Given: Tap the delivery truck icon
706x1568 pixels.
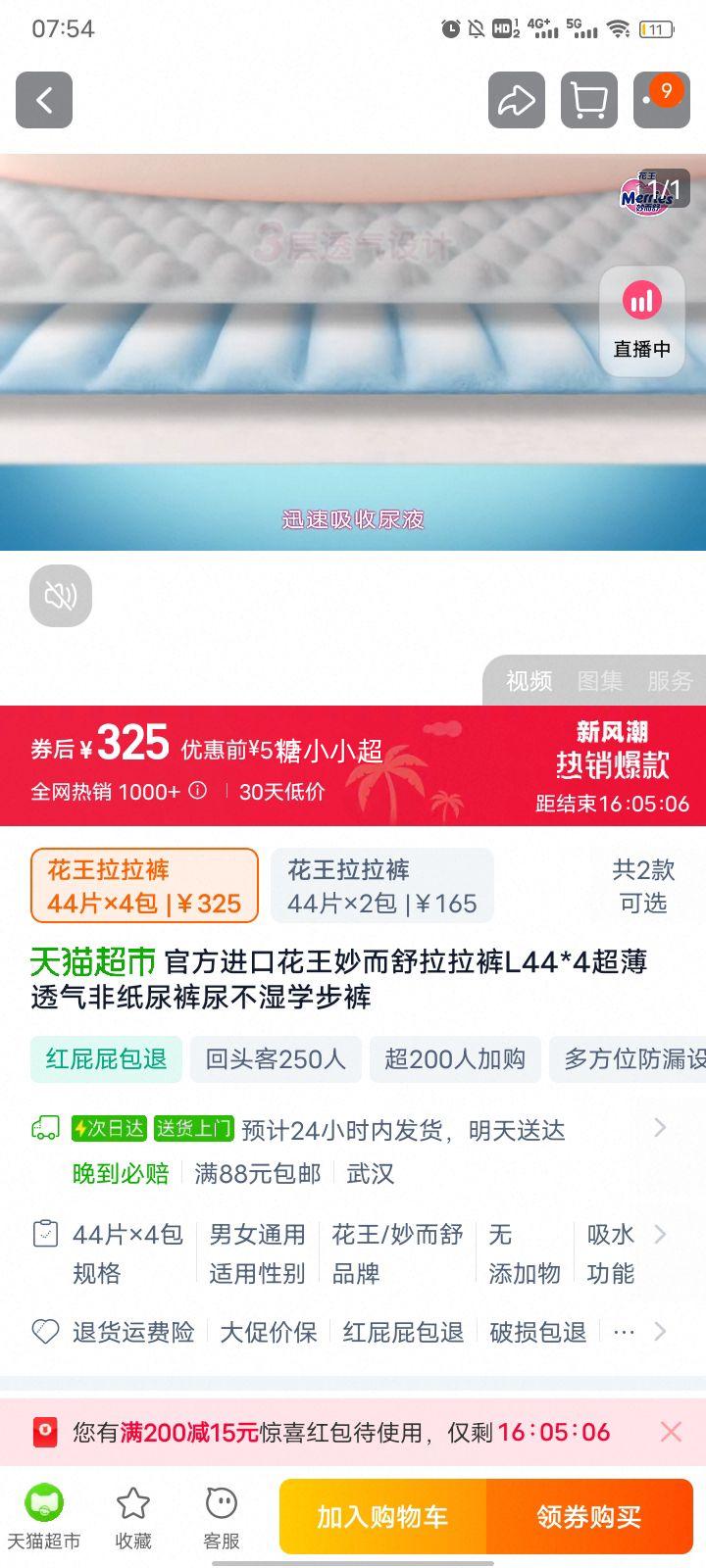Looking at the screenshot, I should (43, 1129).
